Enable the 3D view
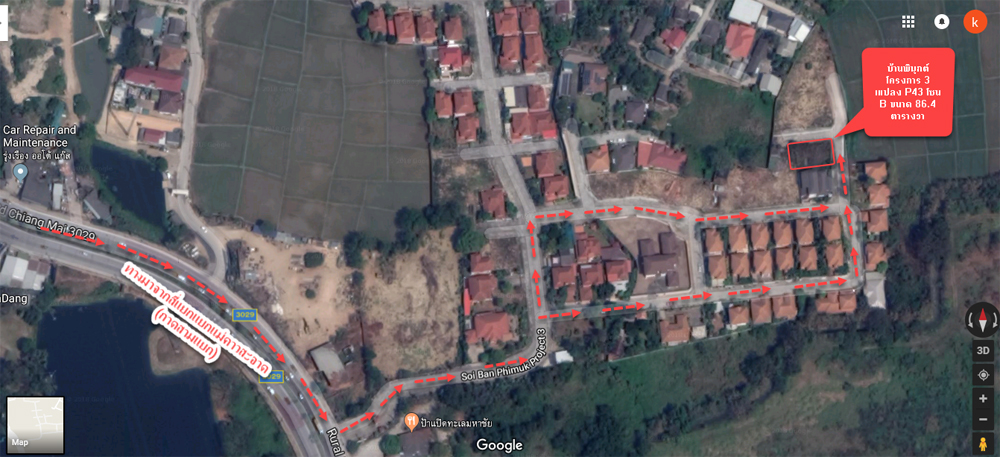Viewport: 1000px width, 457px height. click(982, 352)
